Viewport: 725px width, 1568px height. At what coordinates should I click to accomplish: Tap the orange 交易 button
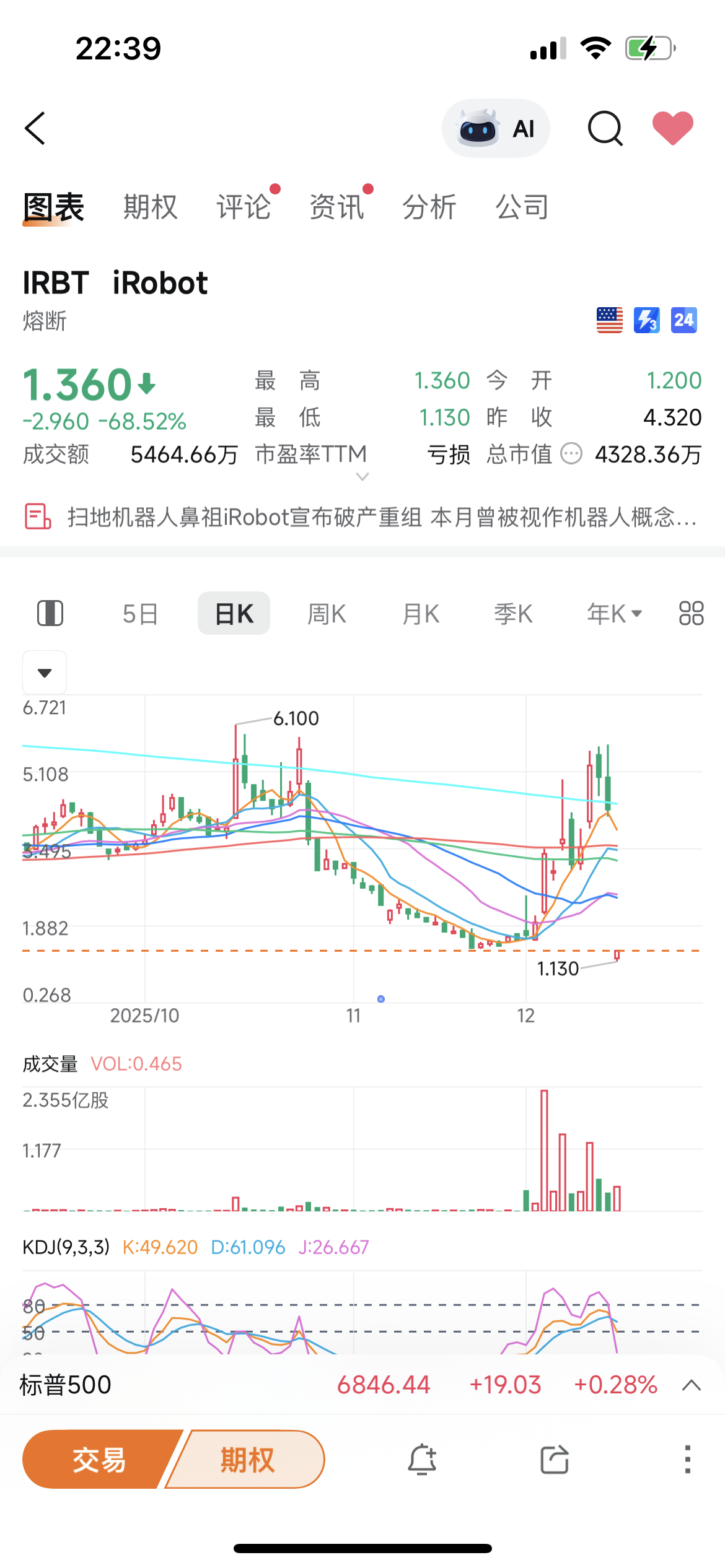coord(99,1460)
